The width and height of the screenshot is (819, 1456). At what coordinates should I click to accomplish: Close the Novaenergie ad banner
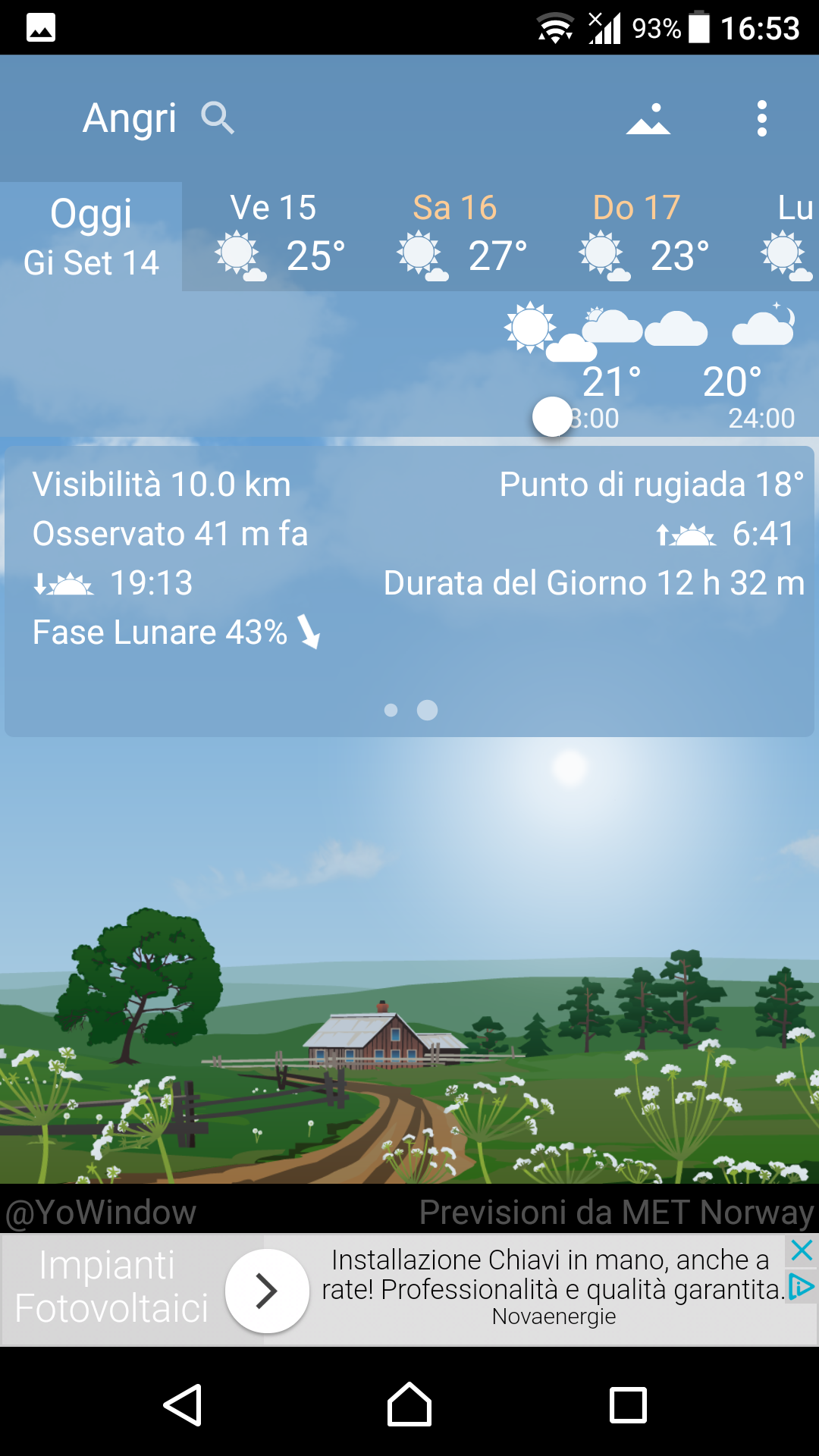point(802,1250)
